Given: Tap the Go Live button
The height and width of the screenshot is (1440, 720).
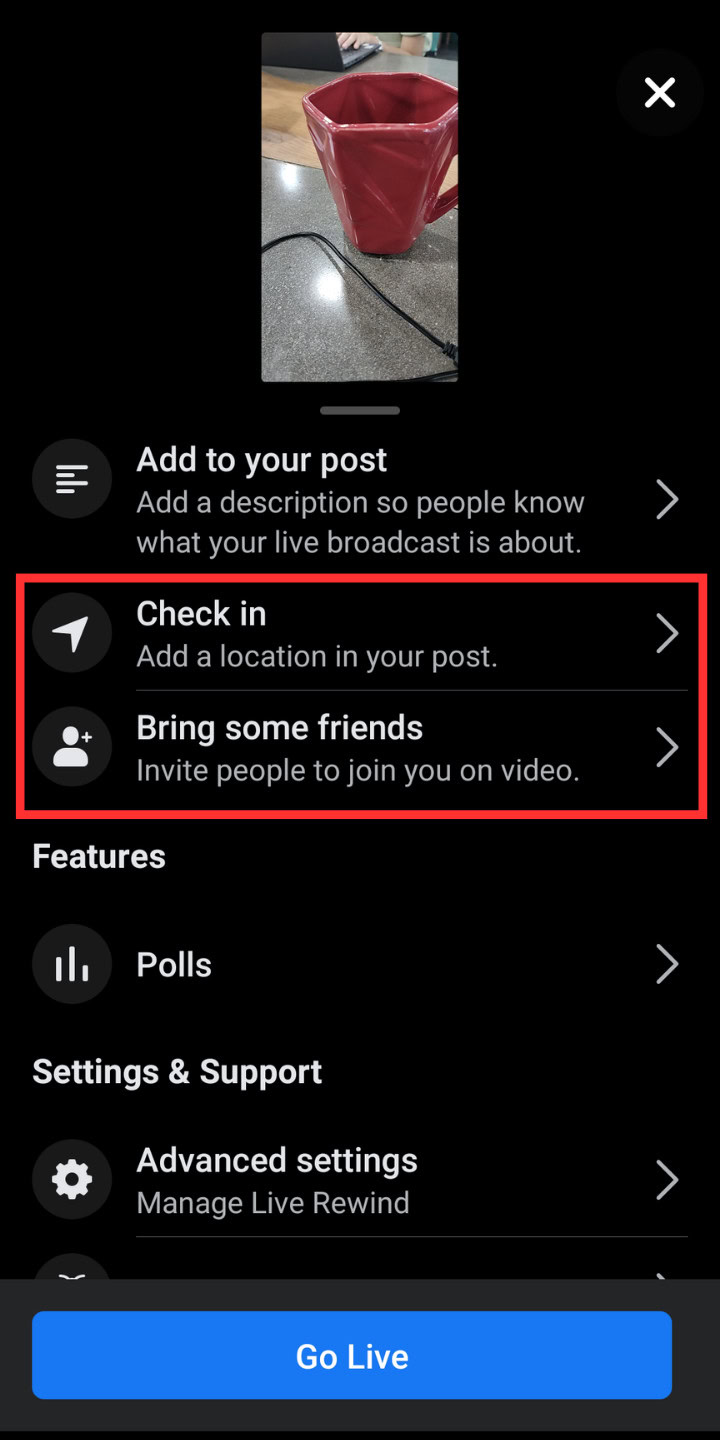Looking at the screenshot, I should [352, 1356].
